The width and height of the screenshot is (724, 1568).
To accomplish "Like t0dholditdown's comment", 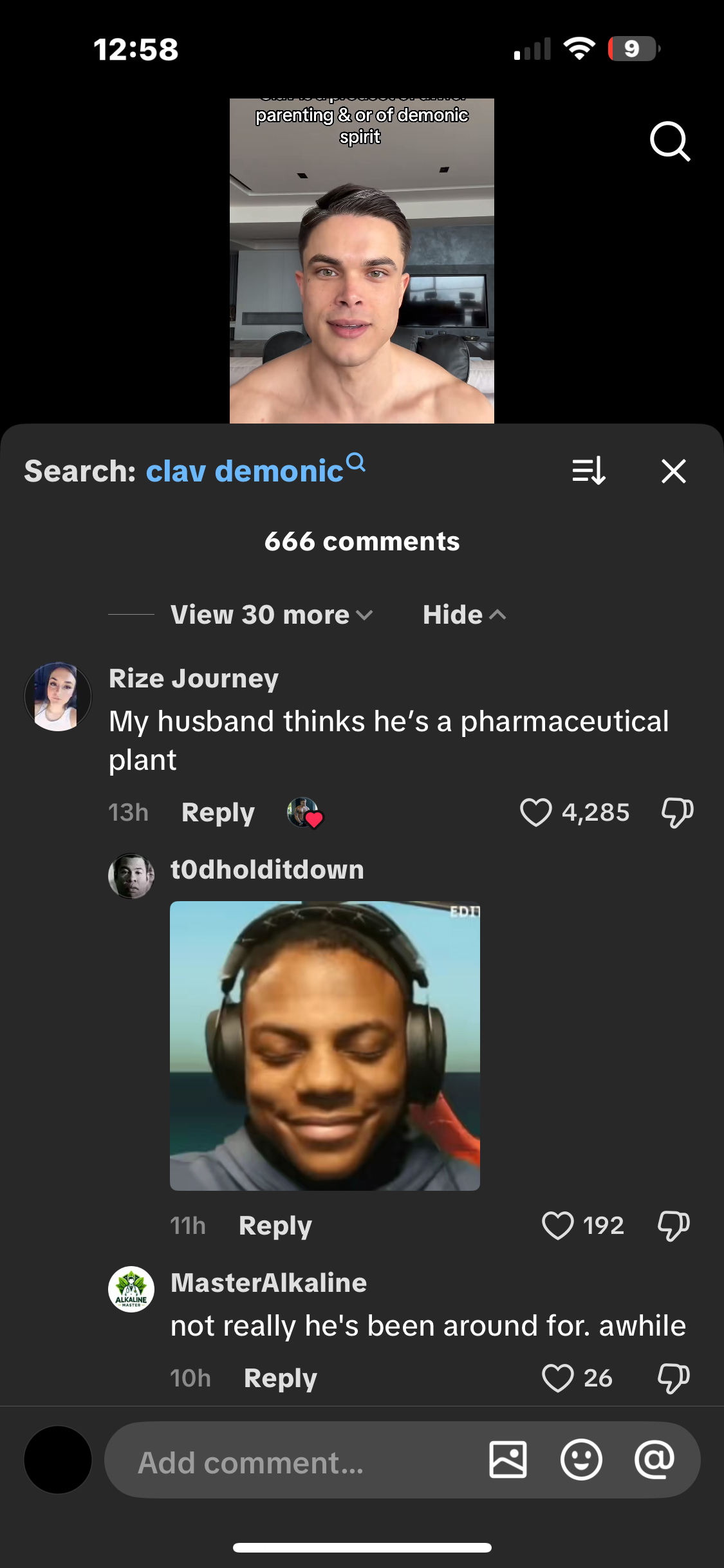I will (x=557, y=1226).
